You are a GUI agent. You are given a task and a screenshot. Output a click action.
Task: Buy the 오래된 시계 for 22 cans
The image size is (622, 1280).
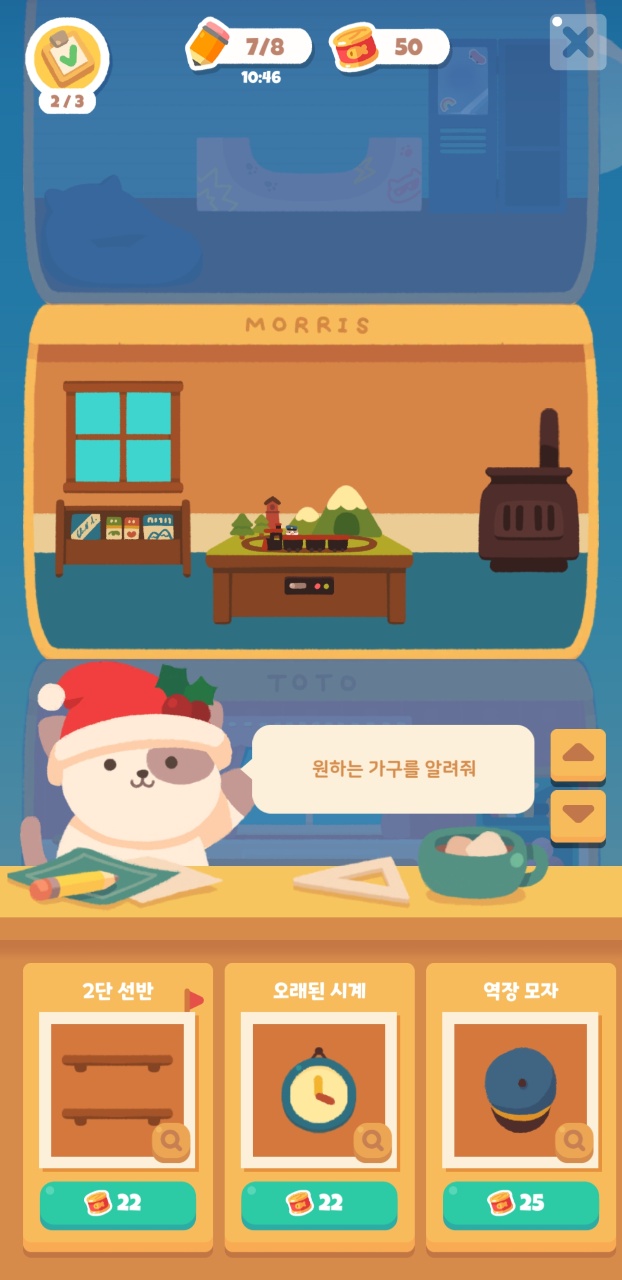pyautogui.click(x=319, y=1204)
